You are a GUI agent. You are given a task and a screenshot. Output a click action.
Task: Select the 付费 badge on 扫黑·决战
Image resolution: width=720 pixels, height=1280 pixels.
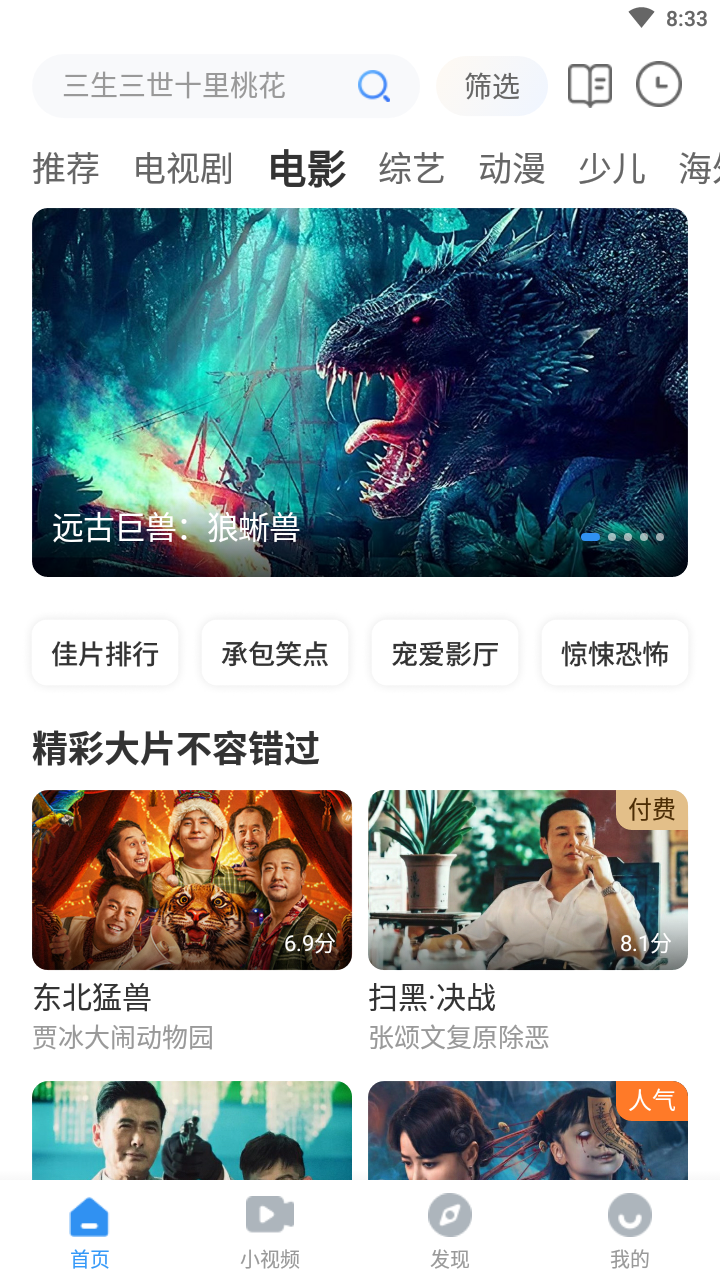tap(650, 811)
